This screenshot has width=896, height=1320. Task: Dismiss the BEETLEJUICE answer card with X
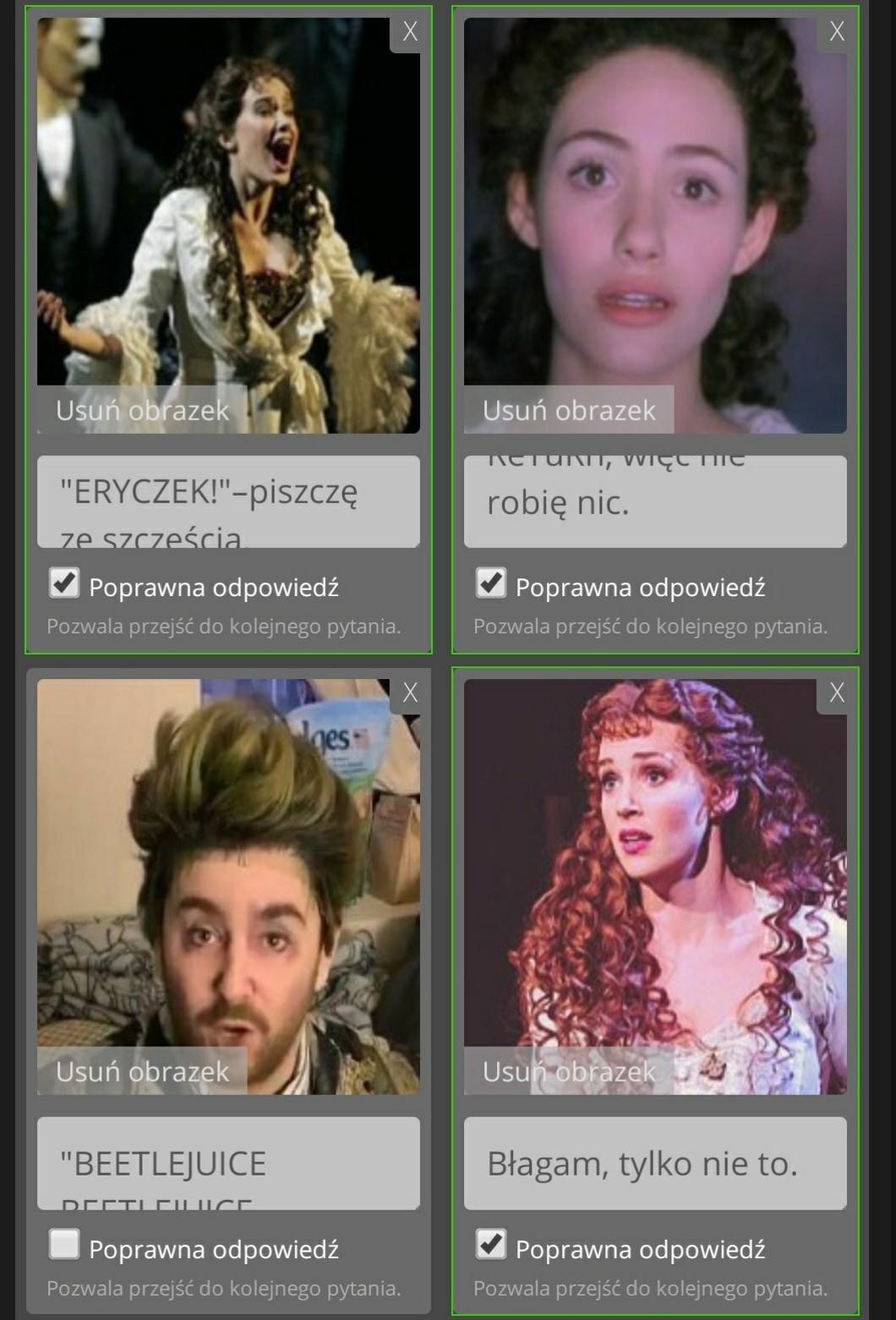(x=410, y=693)
